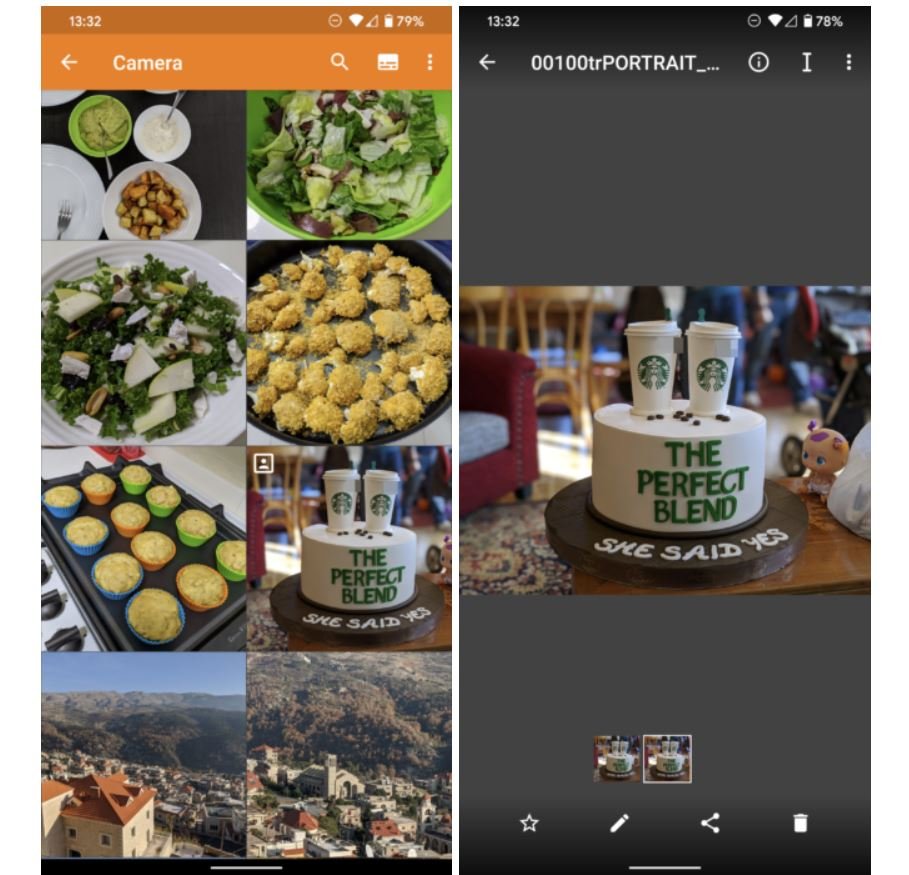Open the breaded cauliflower pan photo
Viewport: 909px width, 875px height.
tap(348, 342)
